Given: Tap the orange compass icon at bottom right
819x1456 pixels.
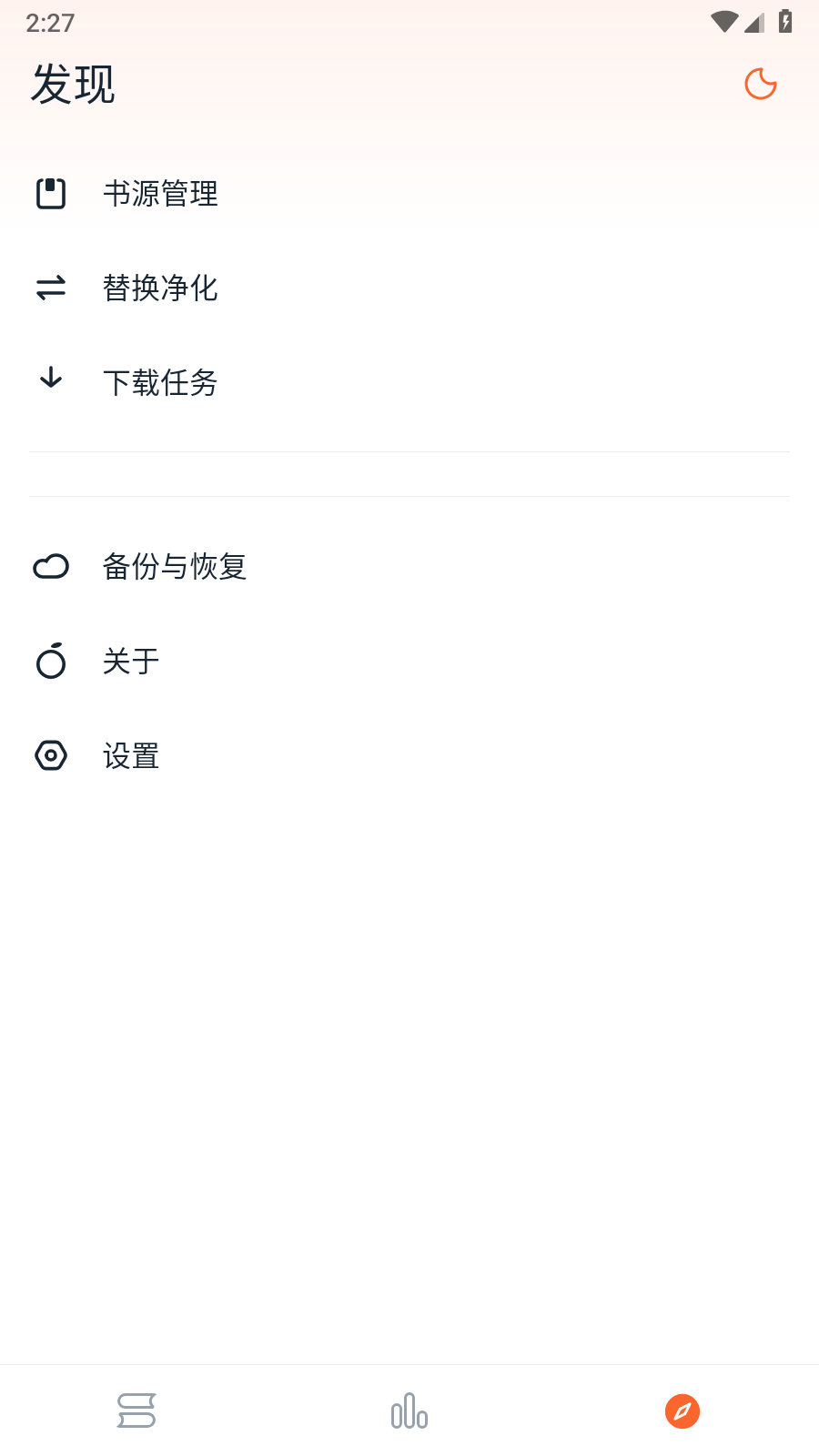Looking at the screenshot, I should pos(682,1411).
